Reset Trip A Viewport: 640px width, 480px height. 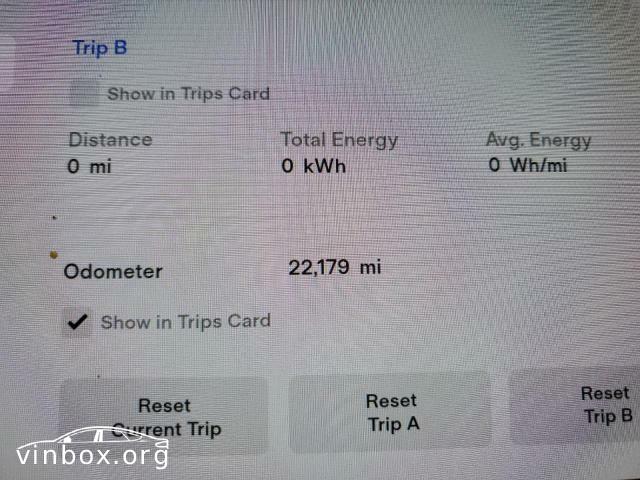pos(390,412)
